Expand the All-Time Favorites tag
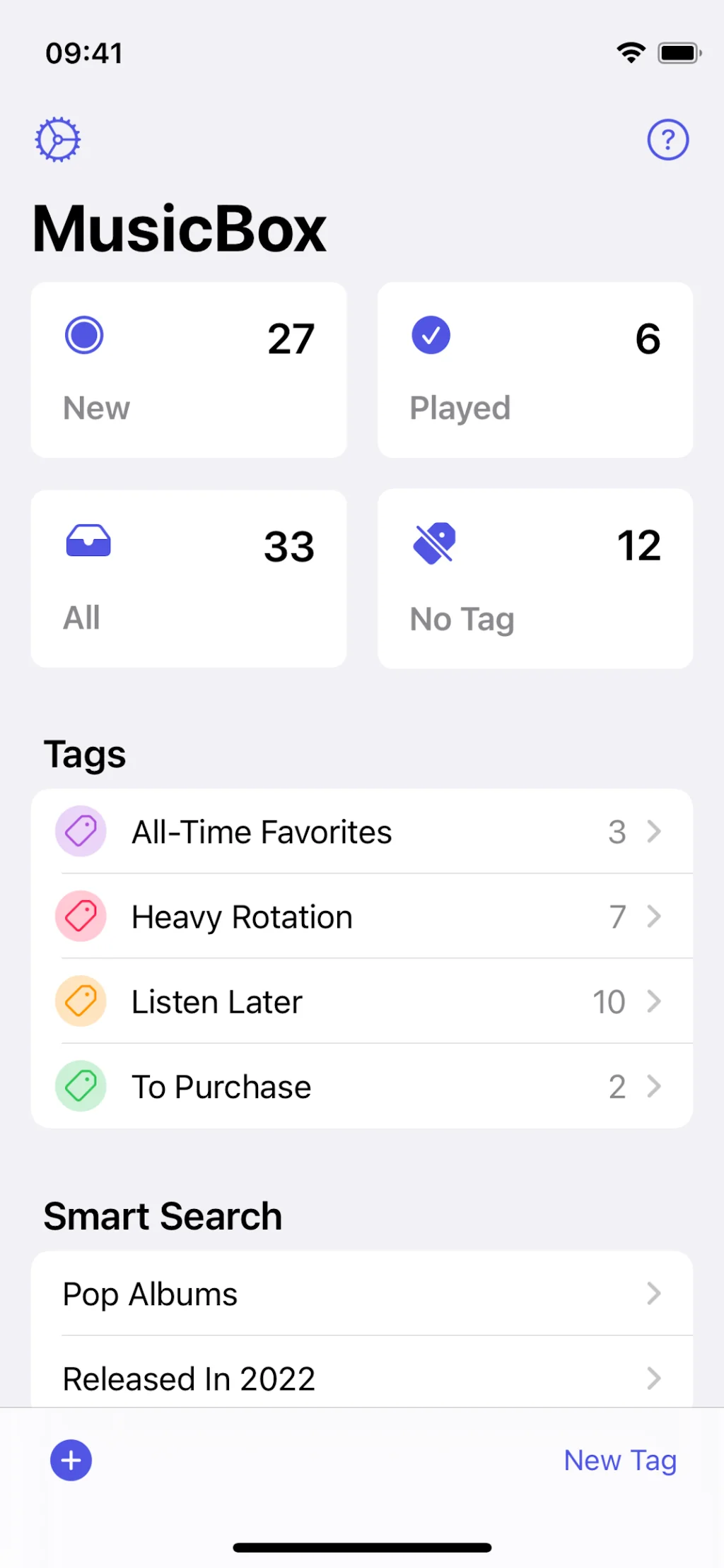This screenshot has width=724, height=1568. (652, 831)
